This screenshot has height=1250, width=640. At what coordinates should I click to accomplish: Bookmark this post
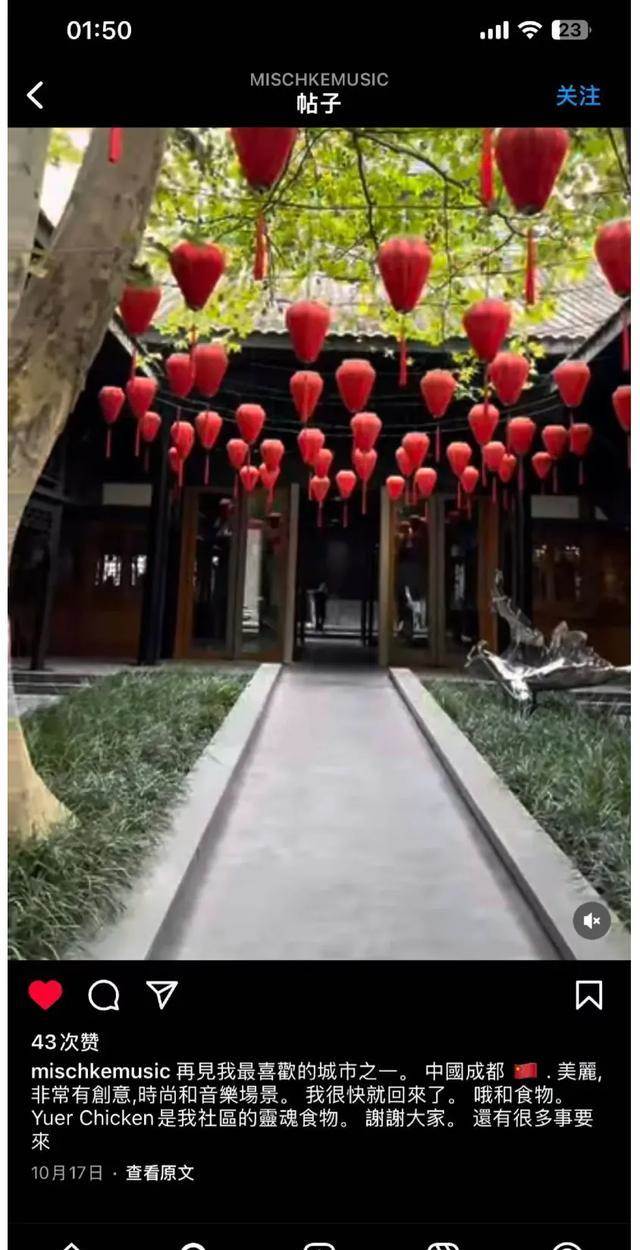click(589, 995)
